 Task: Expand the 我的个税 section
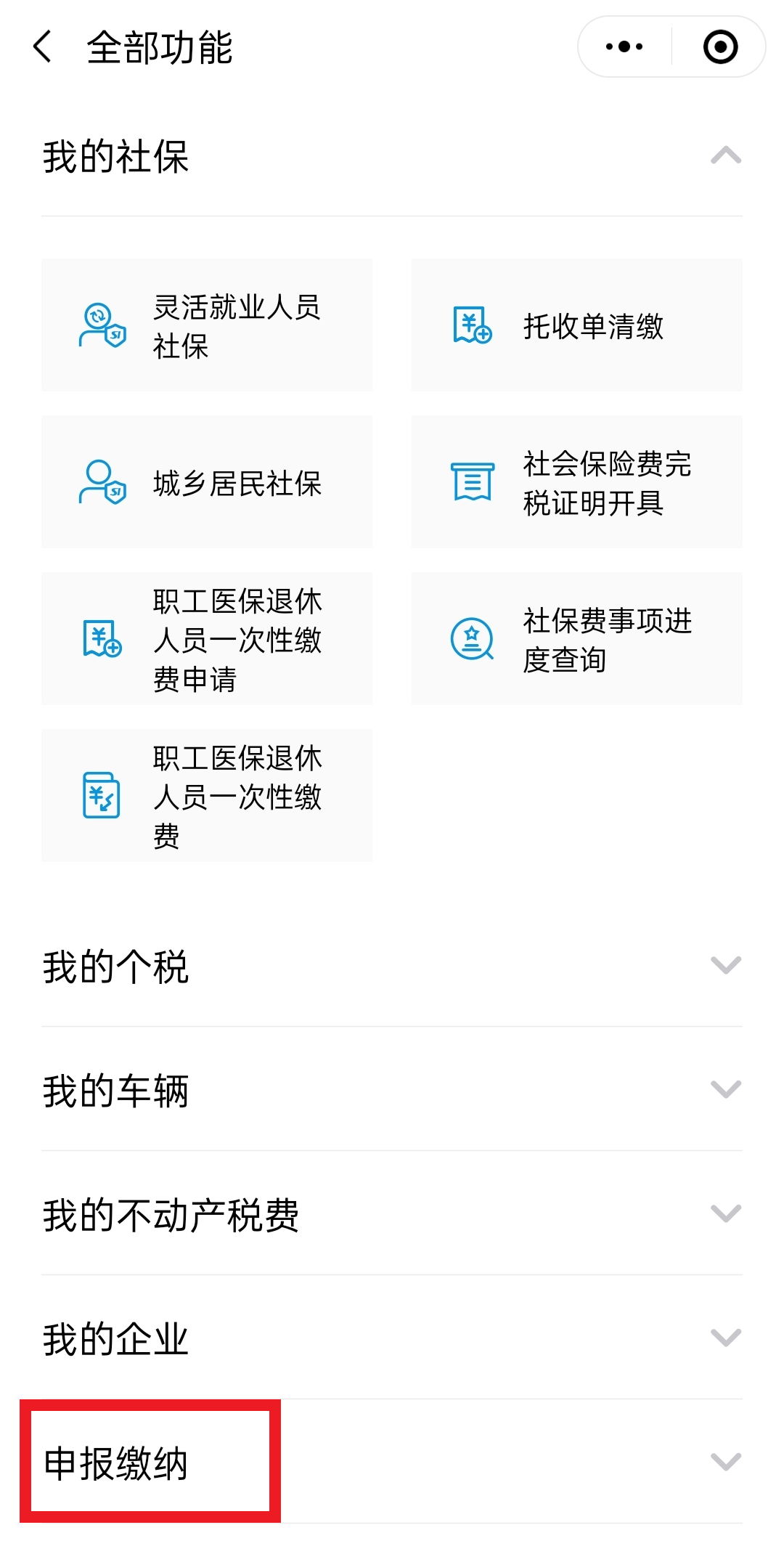point(392,966)
